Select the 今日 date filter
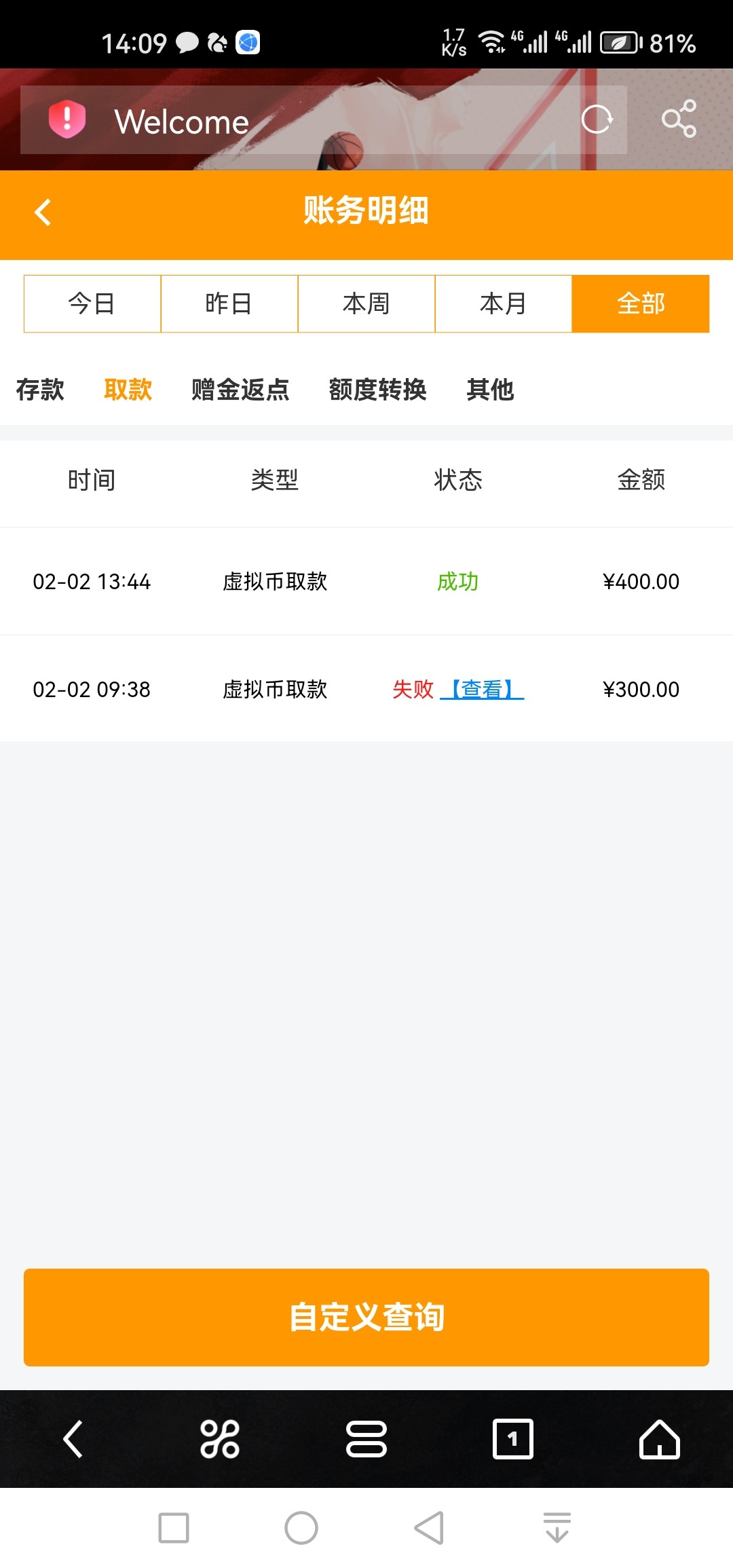Viewport: 733px width, 1568px height. click(92, 303)
